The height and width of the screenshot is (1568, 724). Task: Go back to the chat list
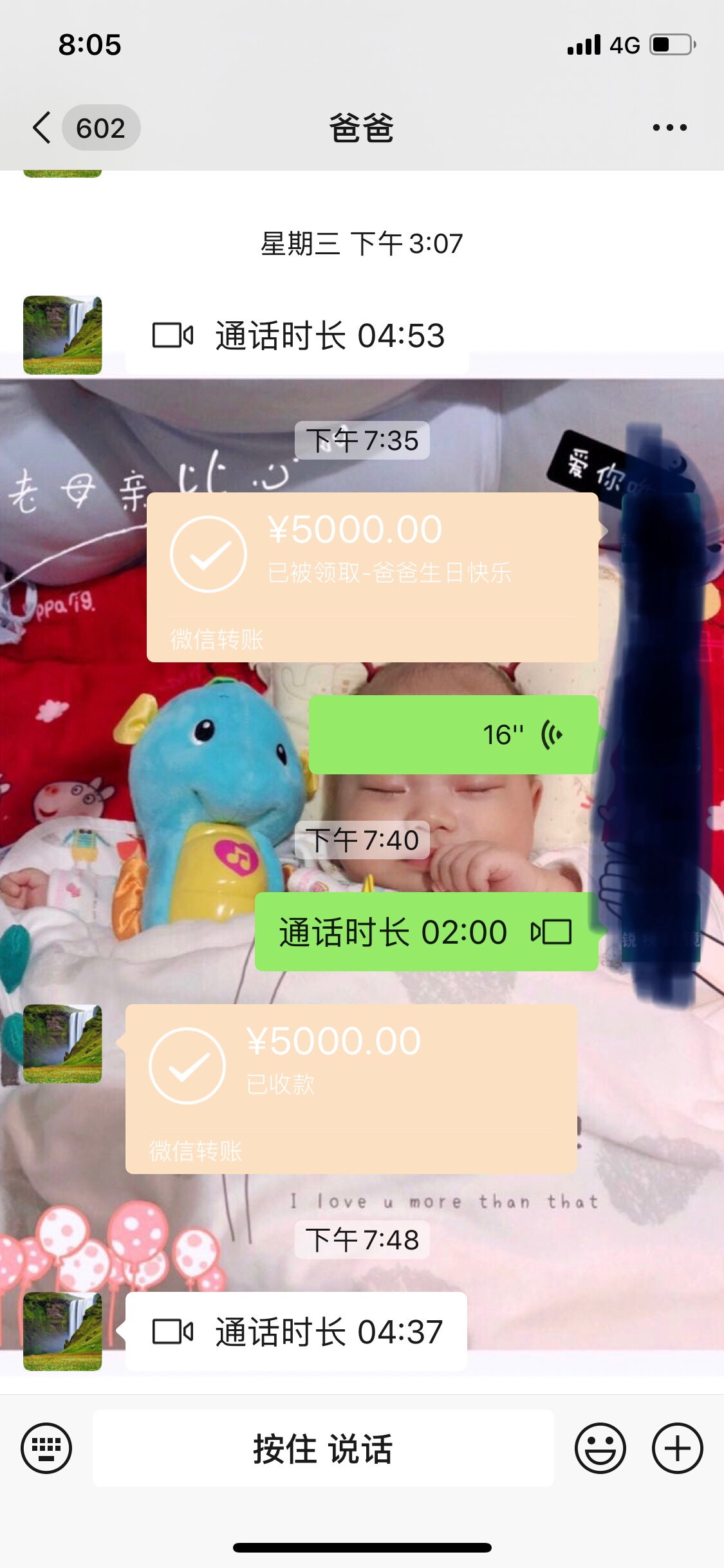click(42, 127)
